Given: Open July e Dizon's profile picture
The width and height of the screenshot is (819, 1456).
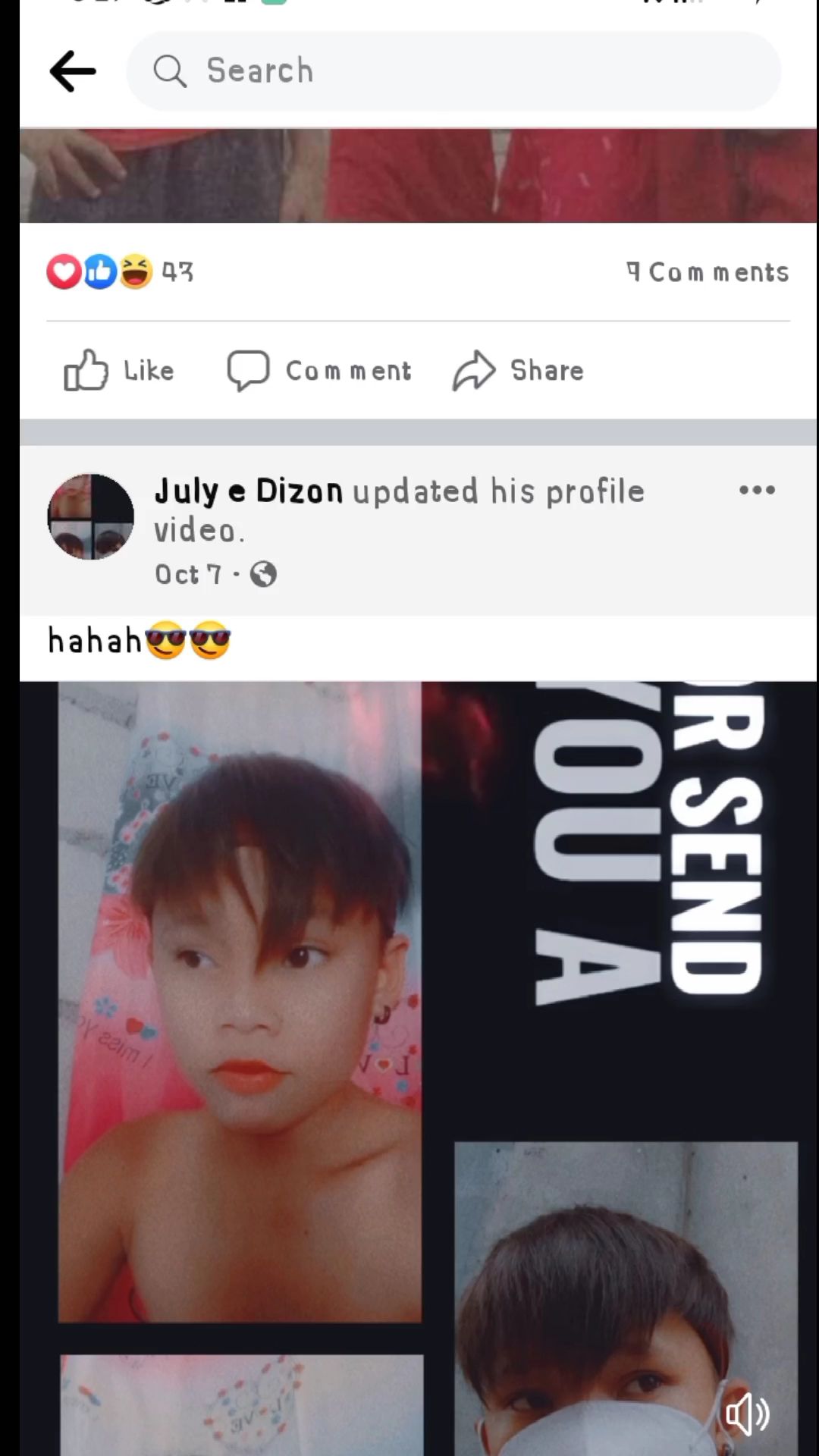Looking at the screenshot, I should [x=91, y=517].
